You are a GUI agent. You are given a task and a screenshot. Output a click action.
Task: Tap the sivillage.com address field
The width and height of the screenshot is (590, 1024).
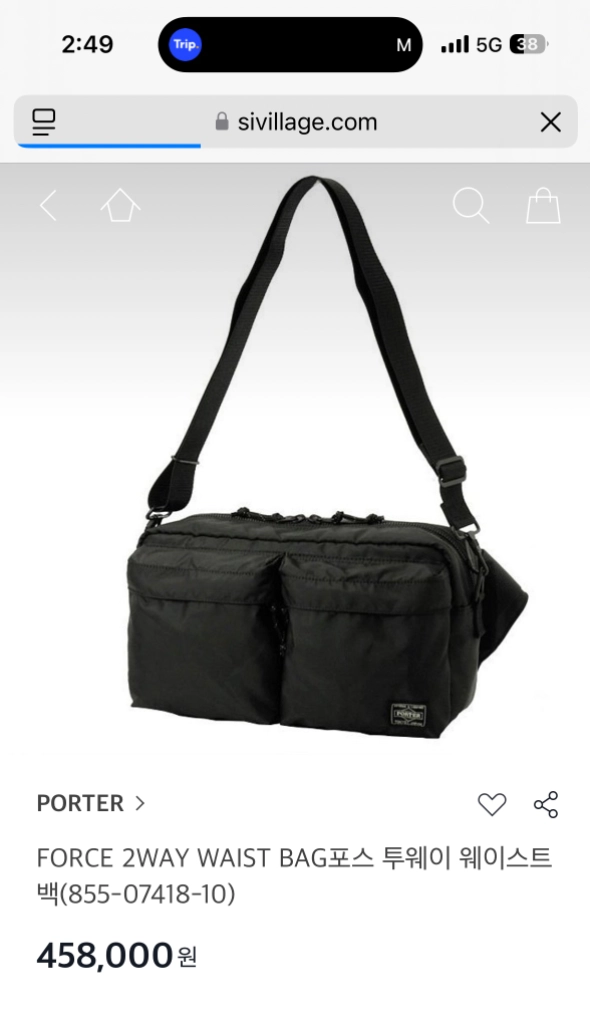pos(296,122)
